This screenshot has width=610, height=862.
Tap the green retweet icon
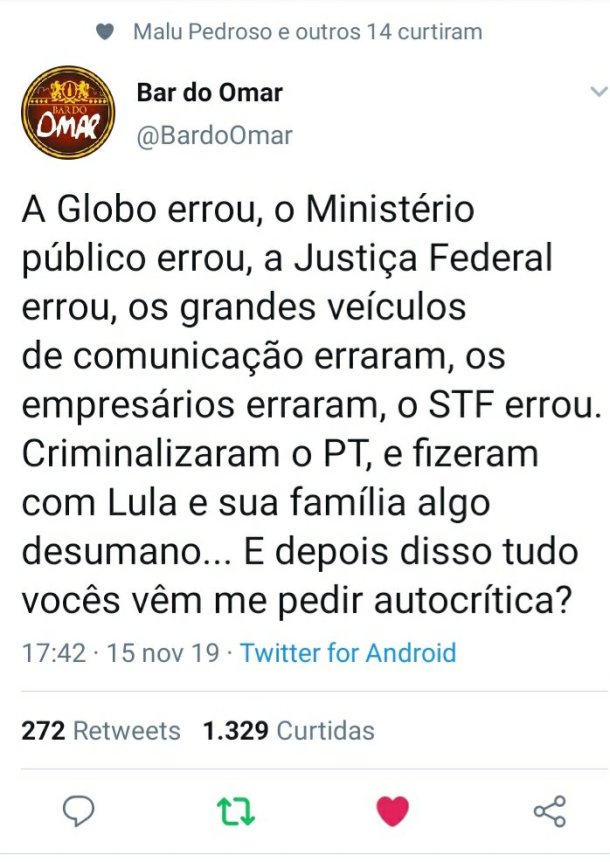pyautogui.click(x=233, y=810)
